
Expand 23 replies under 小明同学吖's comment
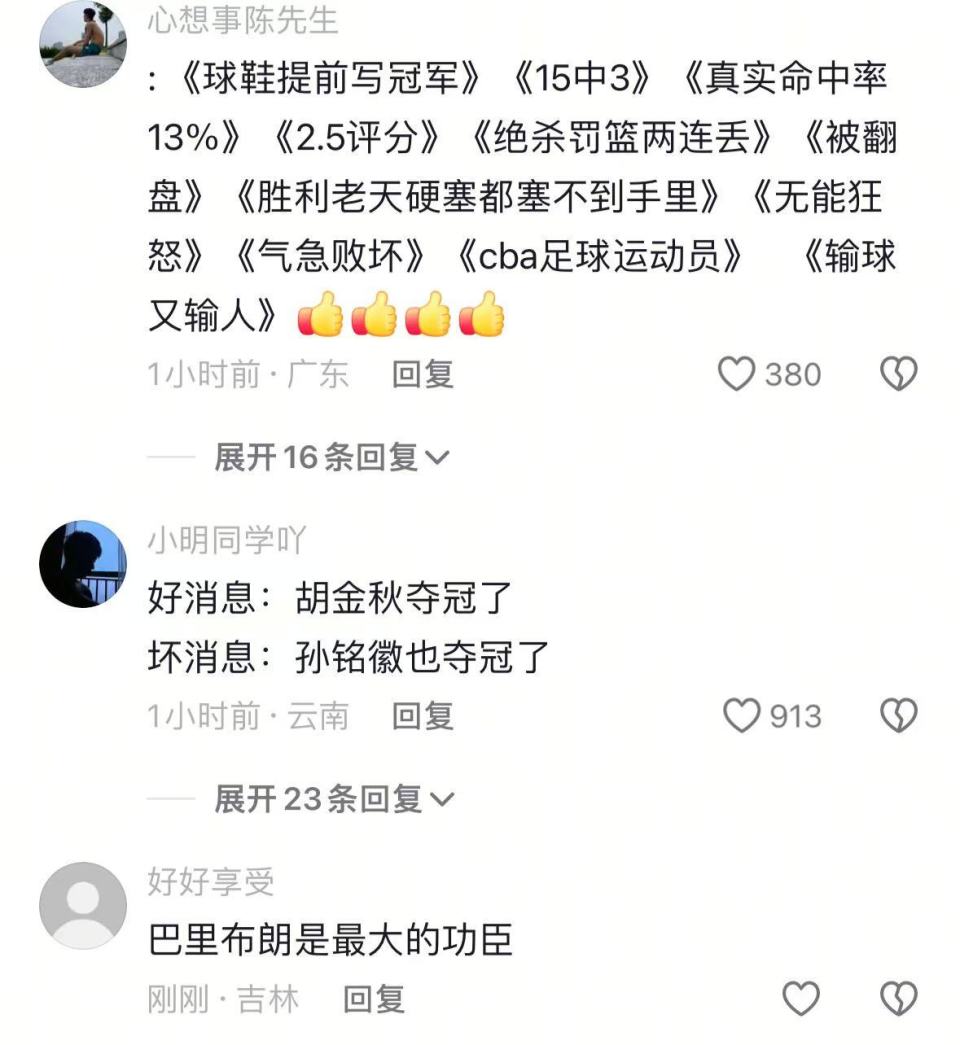coord(334,799)
